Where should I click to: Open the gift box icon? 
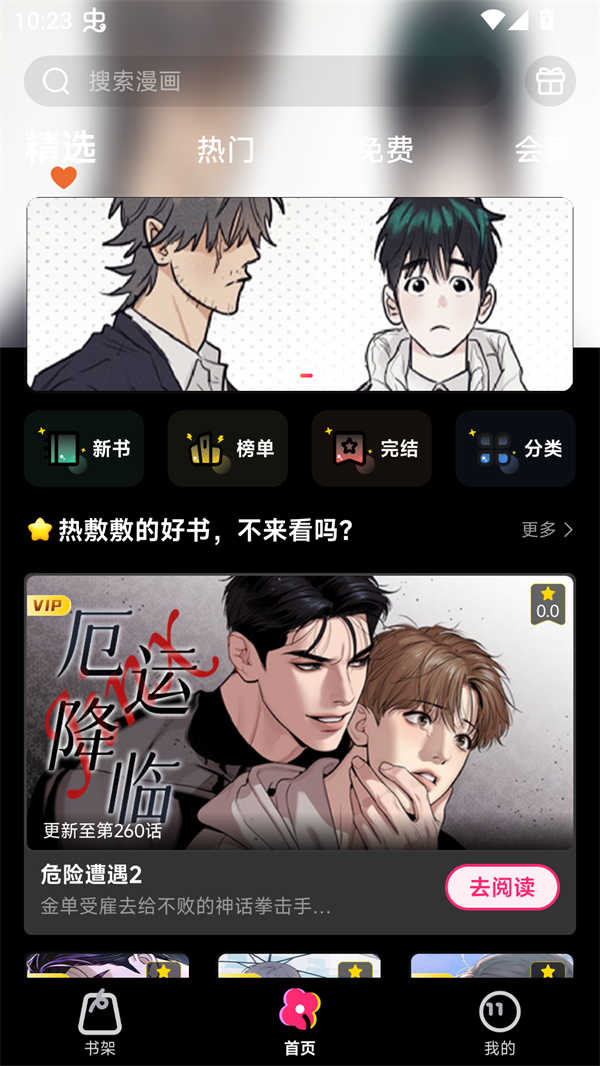pyautogui.click(x=550, y=81)
